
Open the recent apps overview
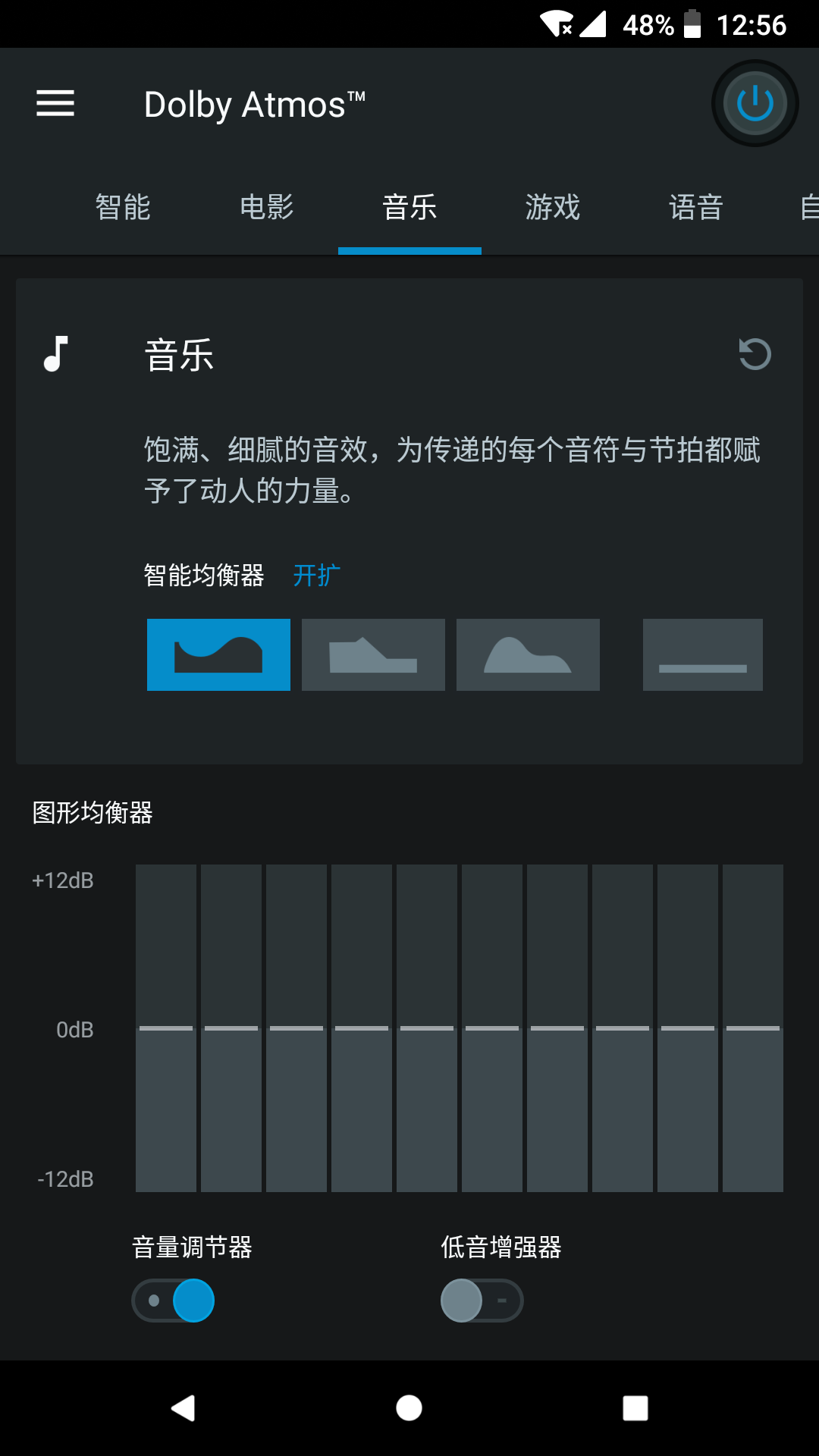tap(635, 1408)
